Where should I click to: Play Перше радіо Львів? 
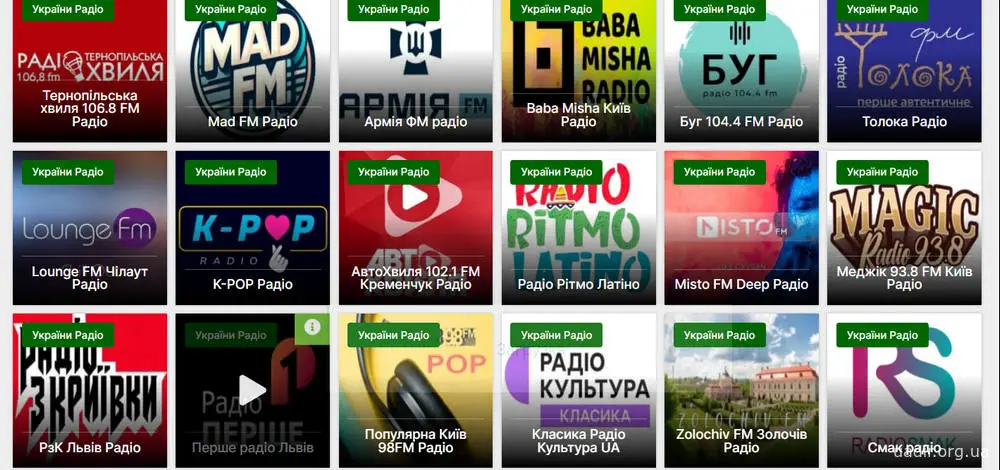[x=252, y=390]
